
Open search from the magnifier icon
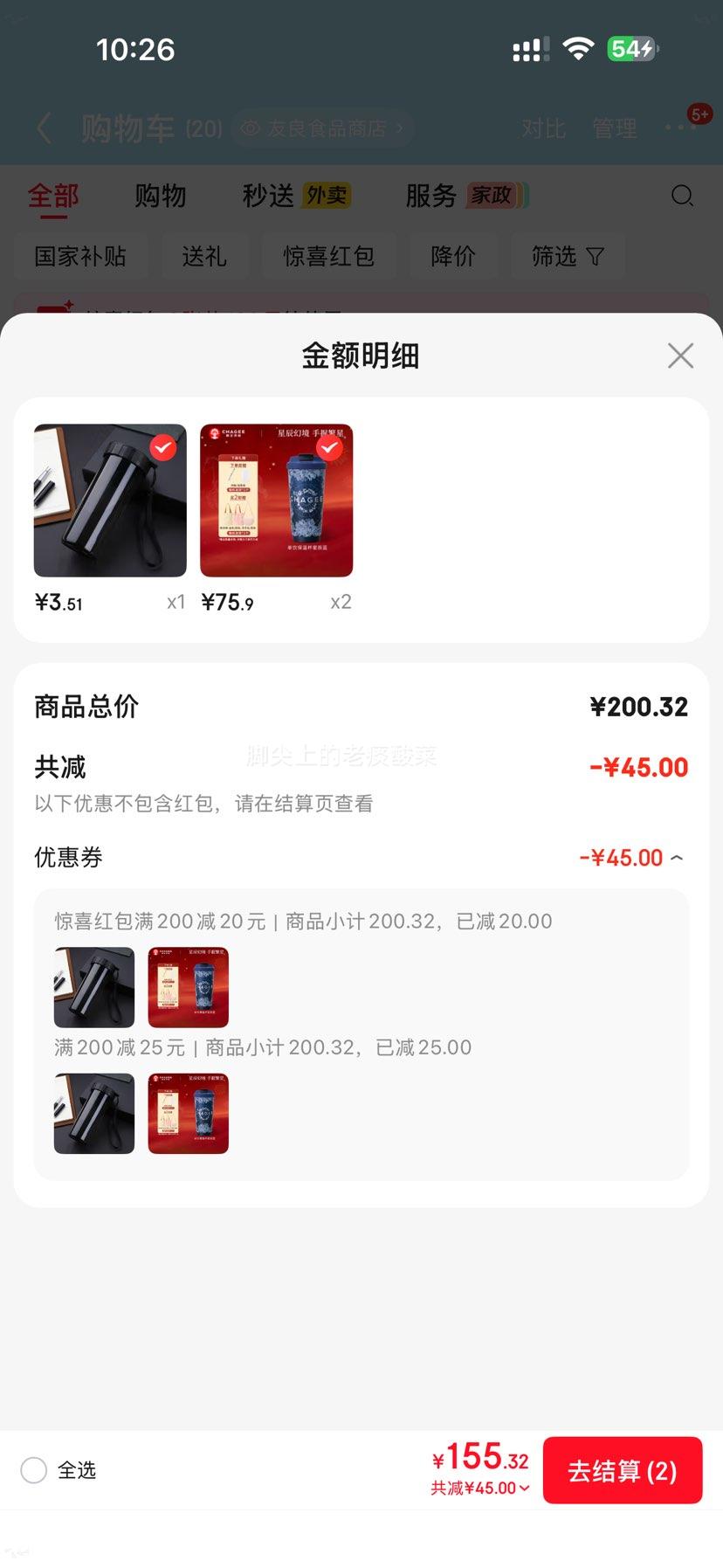click(x=683, y=197)
